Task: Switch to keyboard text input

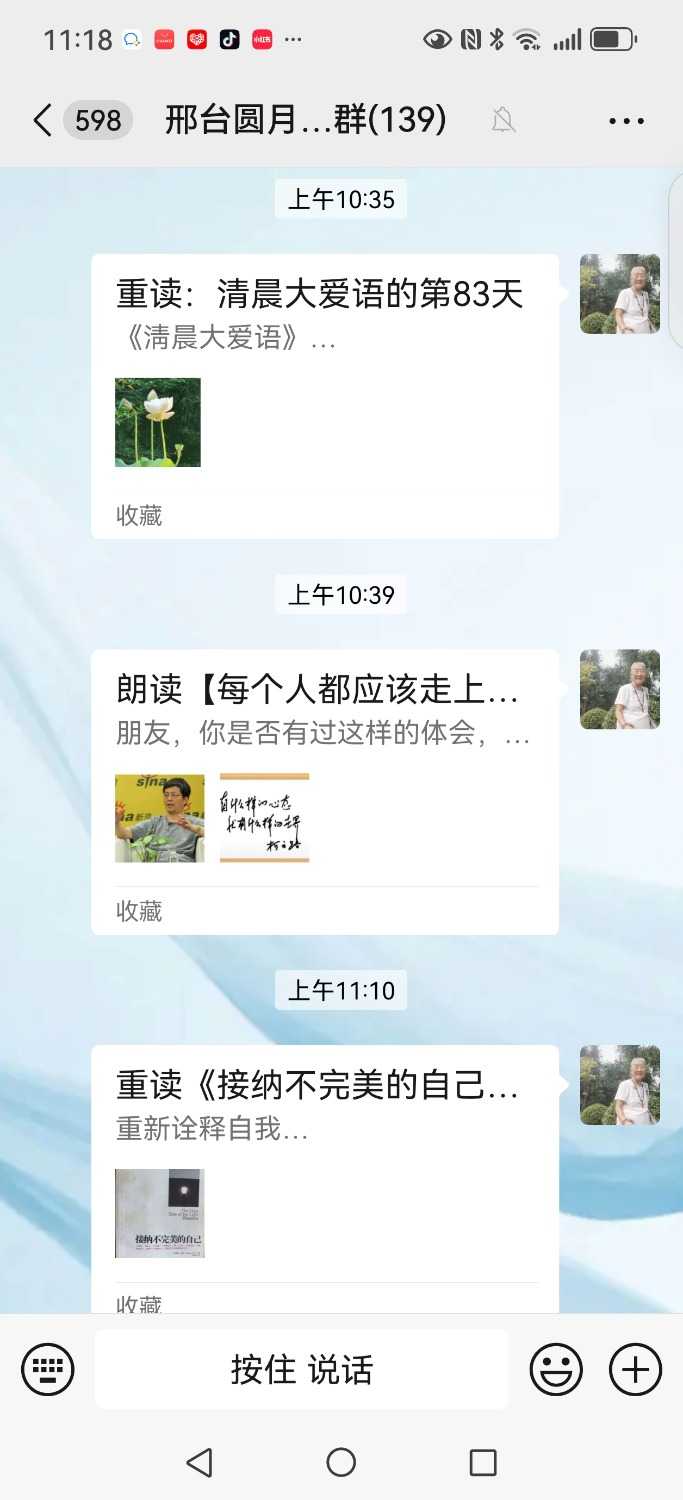Action: point(48,1369)
